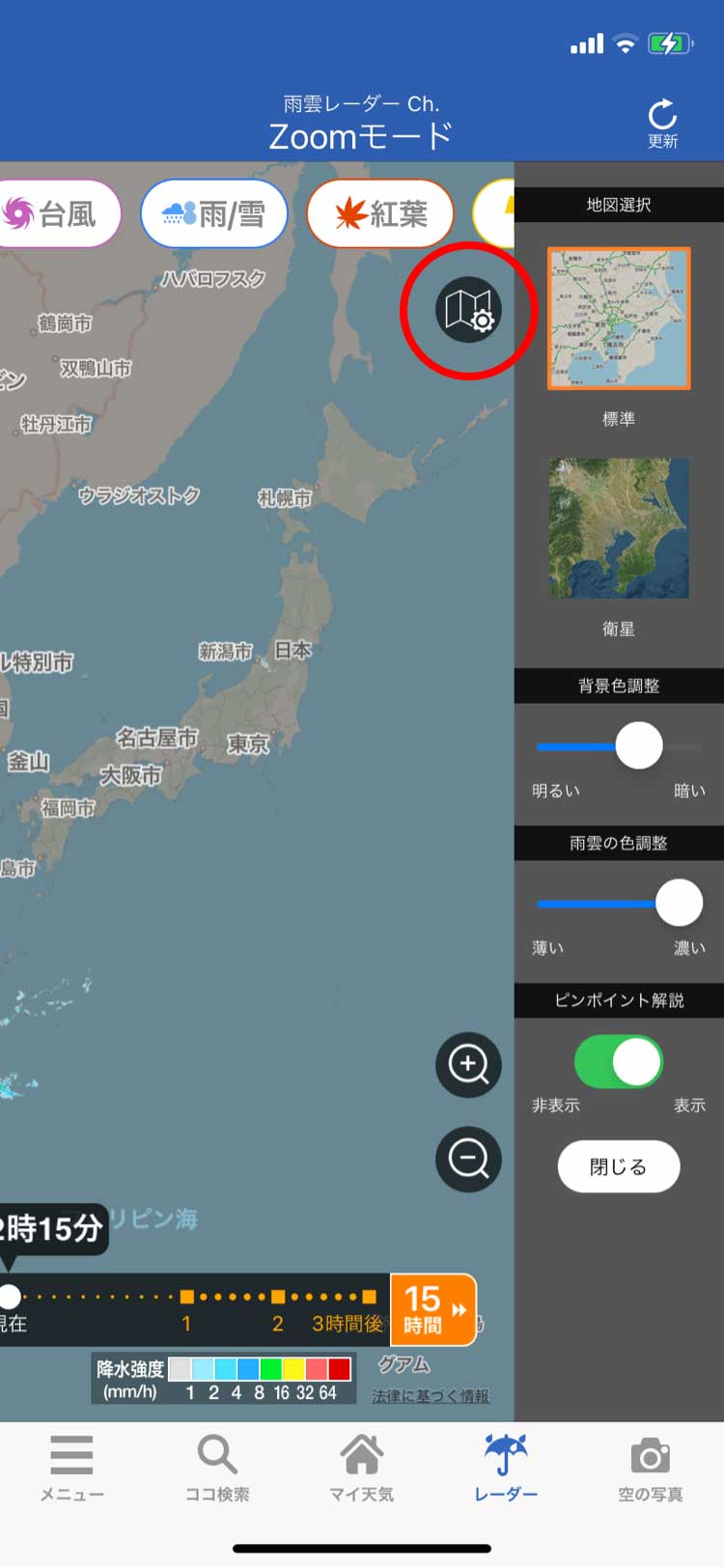Toggle ピンポイント解説 display switch
The width and height of the screenshot is (724, 1568).
tap(619, 1062)
